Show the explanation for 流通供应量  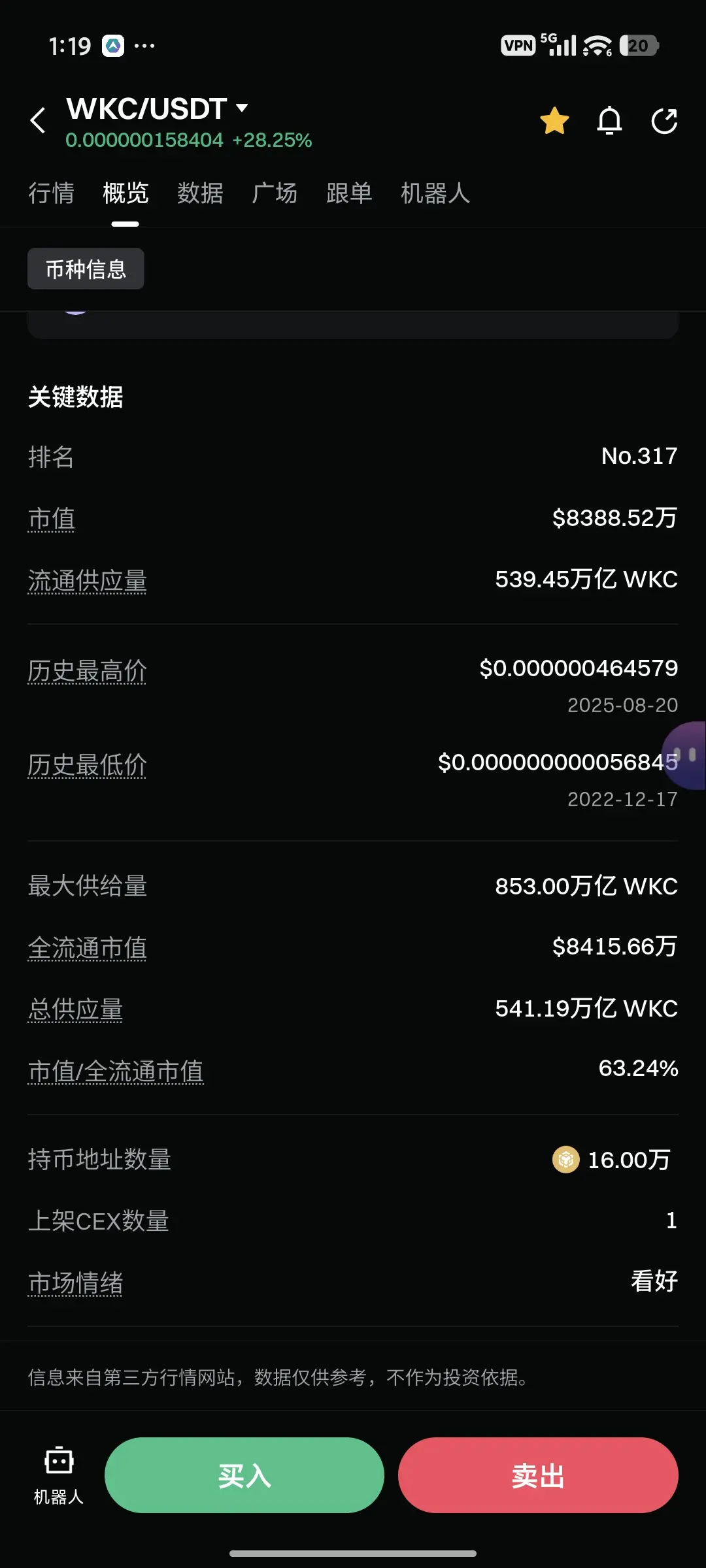[87, 581]
